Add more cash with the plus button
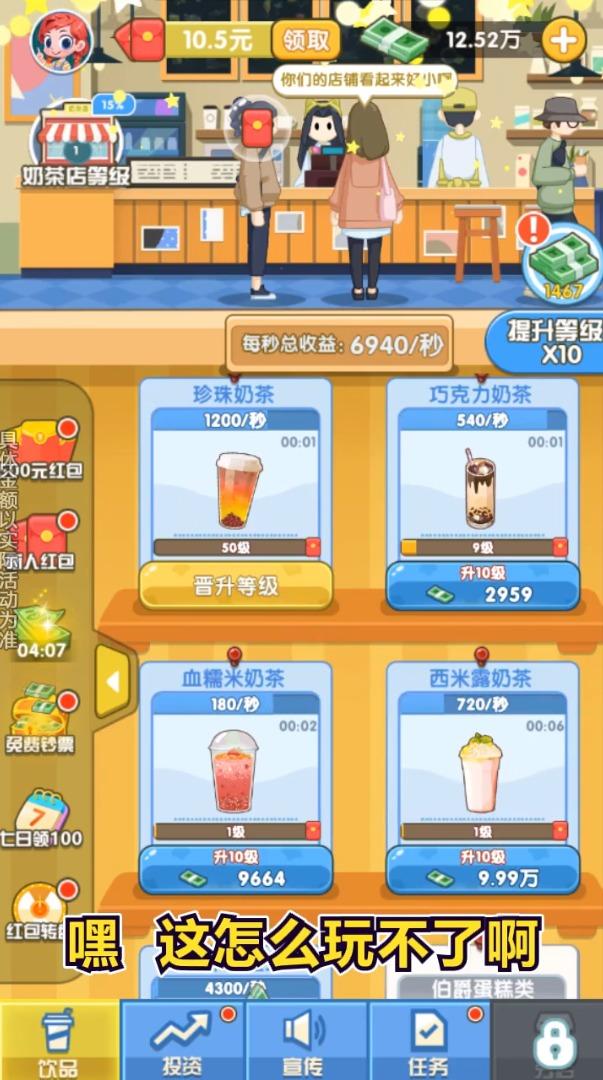Image resolution: width=603 pixels, height=1080 pixels. pos(564,40)
